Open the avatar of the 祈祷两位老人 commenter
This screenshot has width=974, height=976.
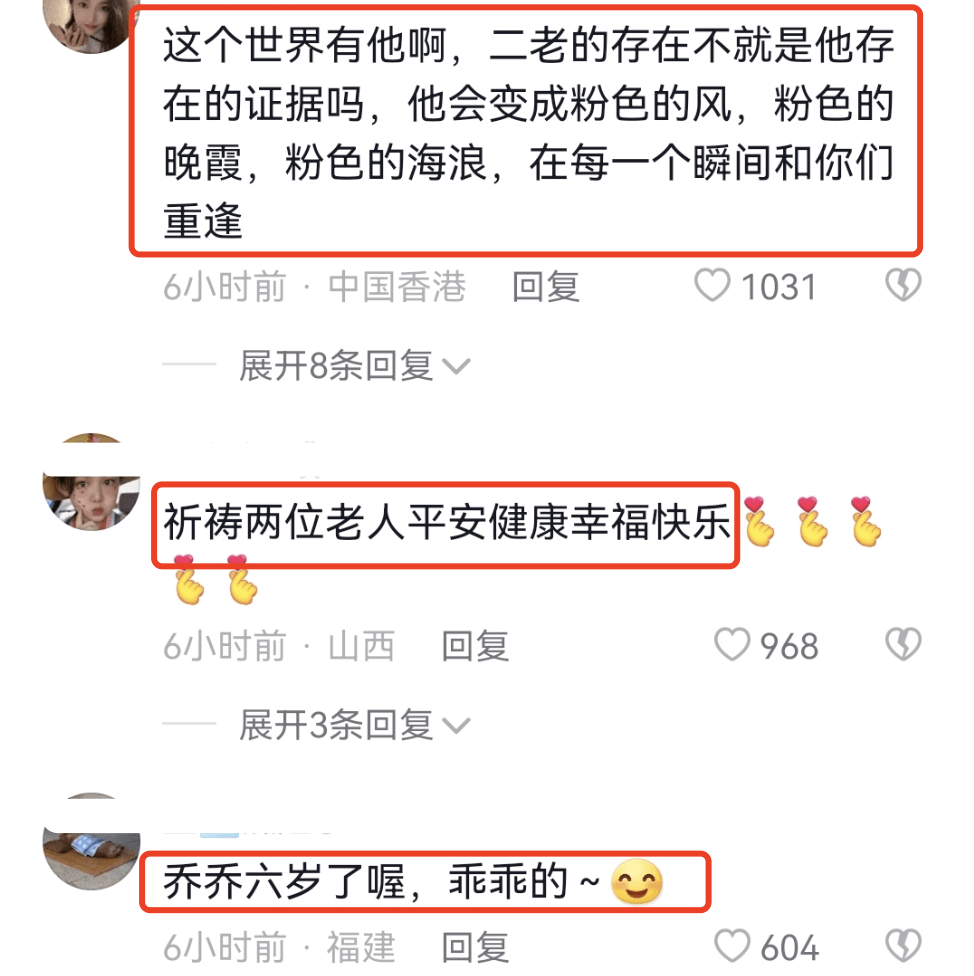91,482
